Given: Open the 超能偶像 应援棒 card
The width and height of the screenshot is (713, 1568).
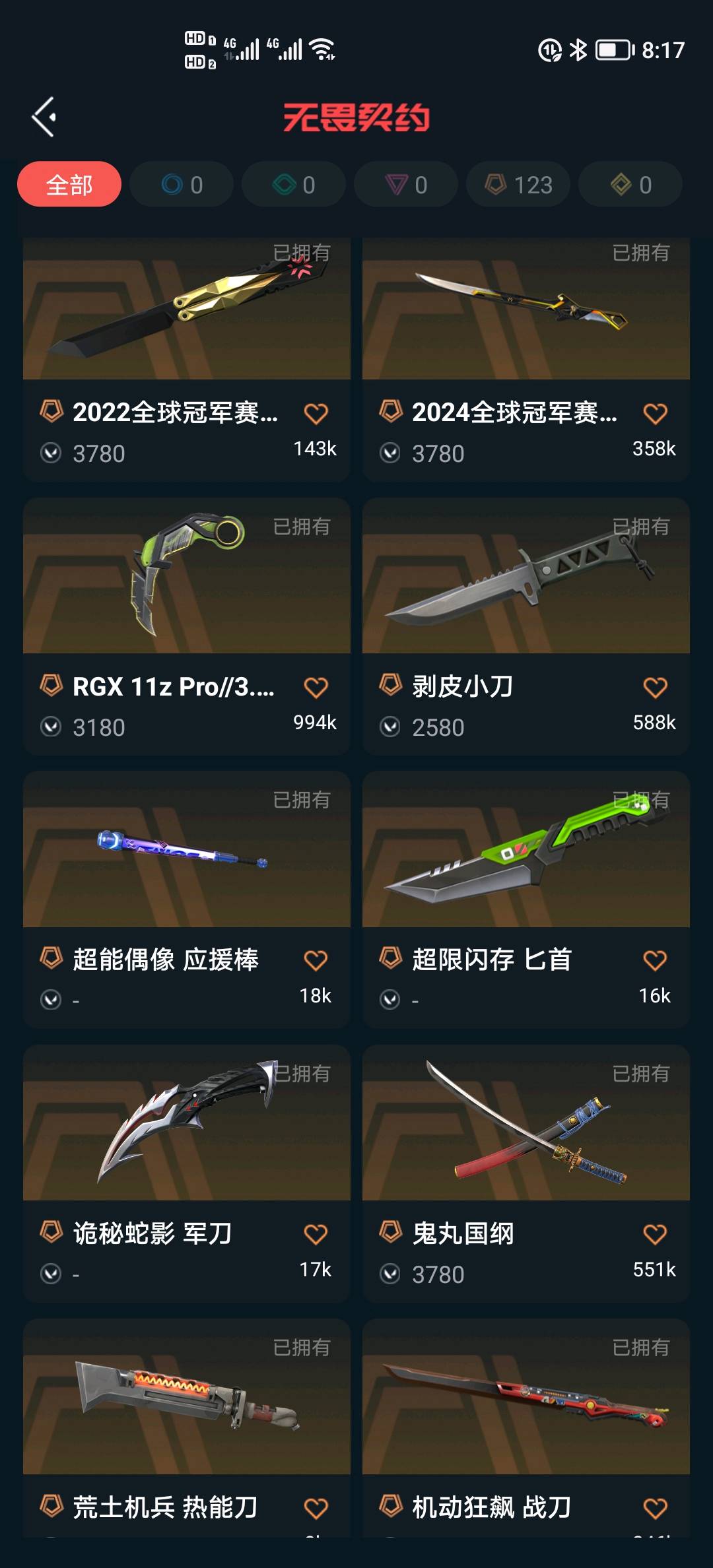Looking at the screenshot, I should (x=186, y=851).
